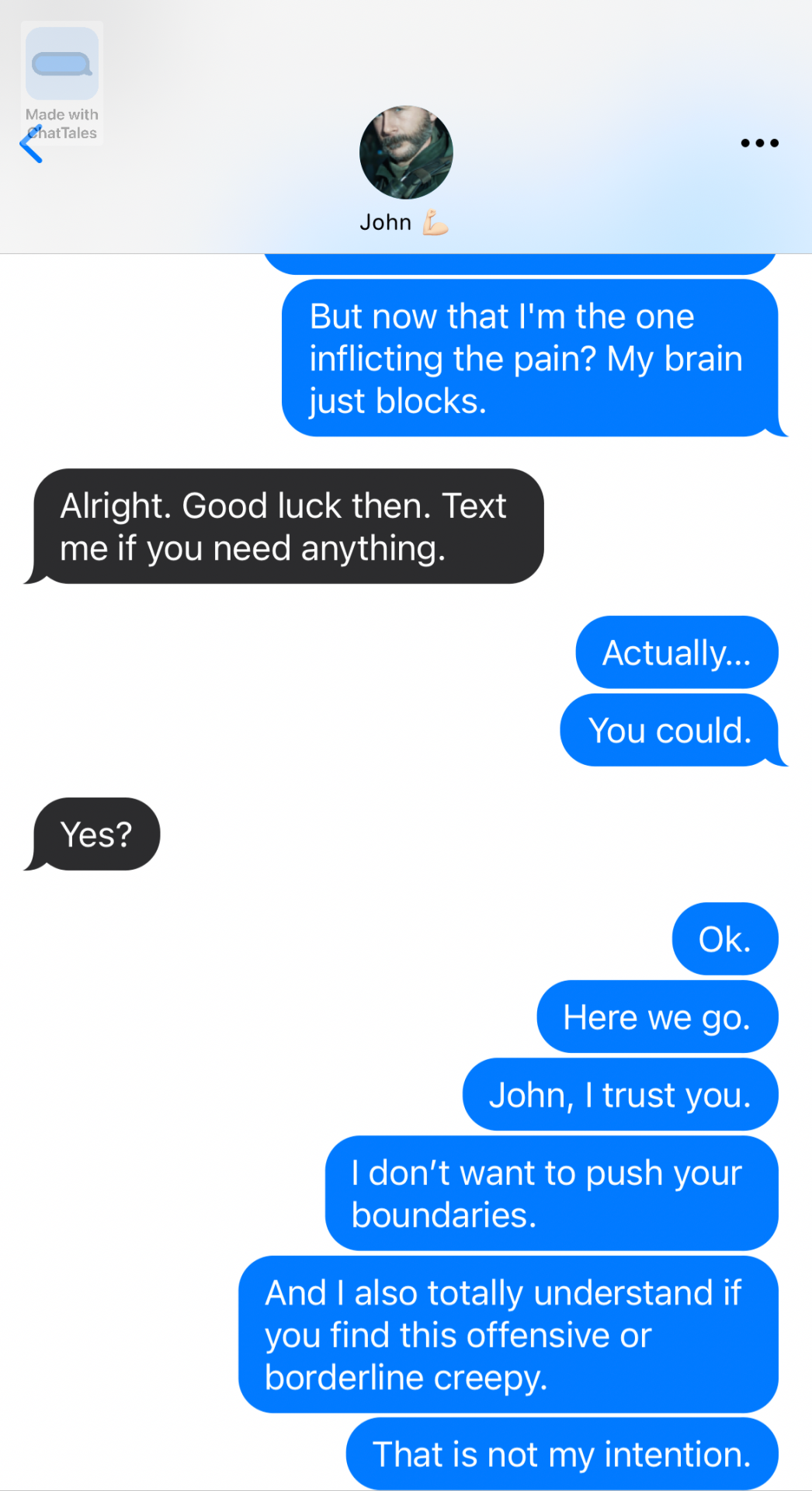Go back using the blue arrow
Image resolution: width=812 pixels, height=1491 pixels.
point(31,145)
